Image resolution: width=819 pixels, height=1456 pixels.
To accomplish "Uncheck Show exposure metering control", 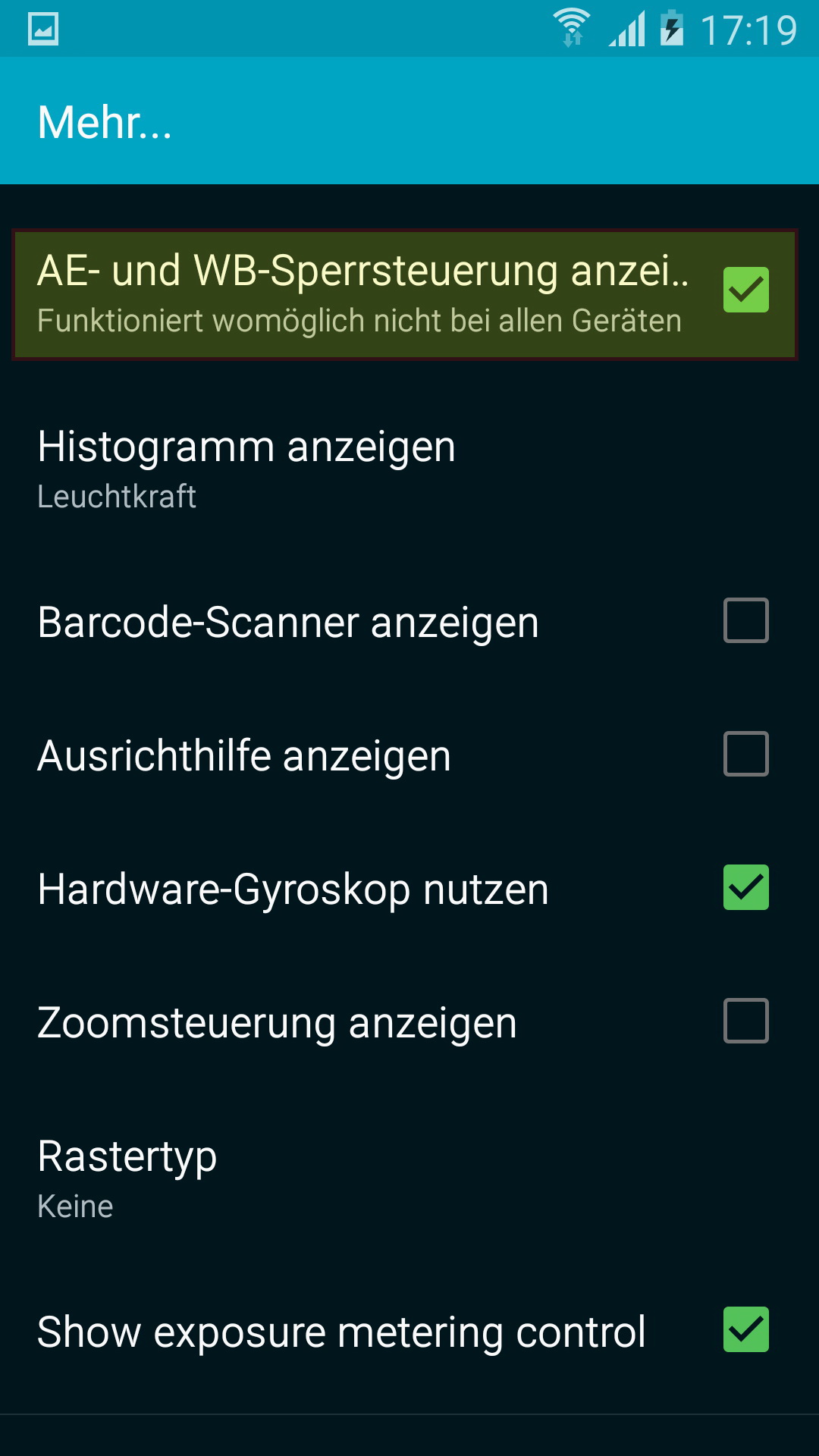I will click(745, 1329).
